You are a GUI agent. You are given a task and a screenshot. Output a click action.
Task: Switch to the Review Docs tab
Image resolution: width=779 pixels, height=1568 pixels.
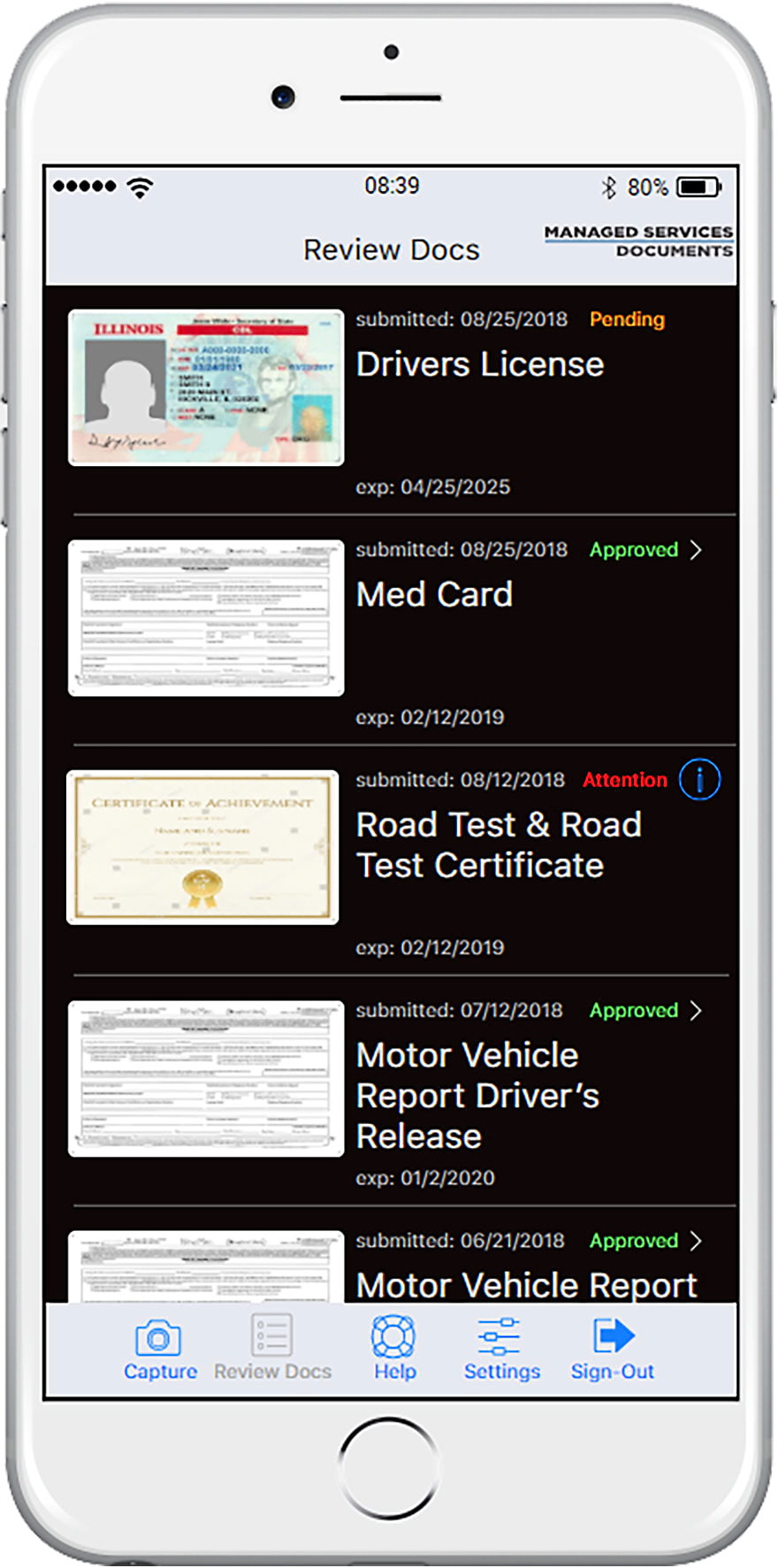pos(272,1350)
